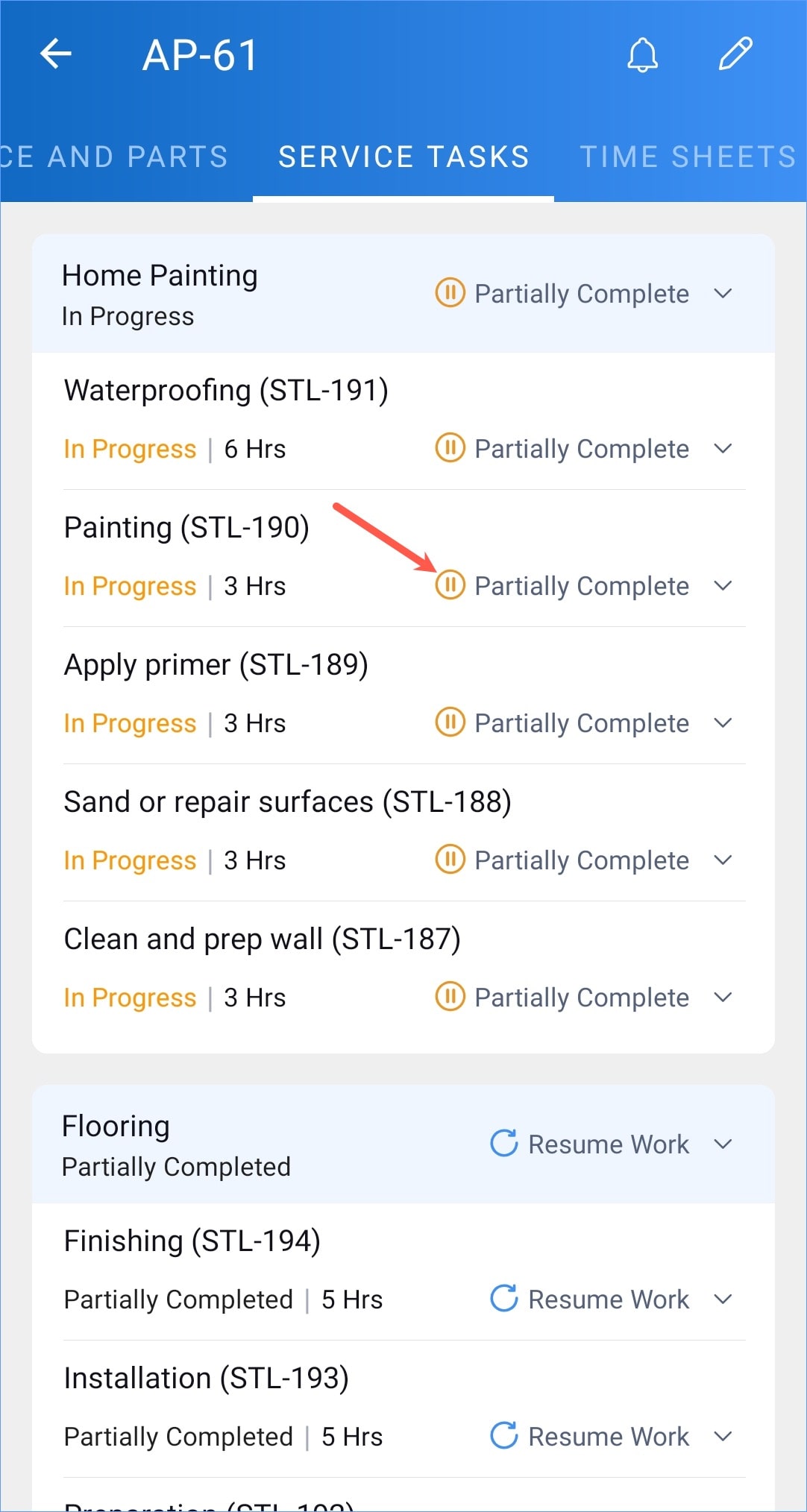Mark Sand or repair surfaces Partially Complete
Image resolution: width=807 pixels, height=1512 pixels.
pyautogui.click(x=562, y=860)
